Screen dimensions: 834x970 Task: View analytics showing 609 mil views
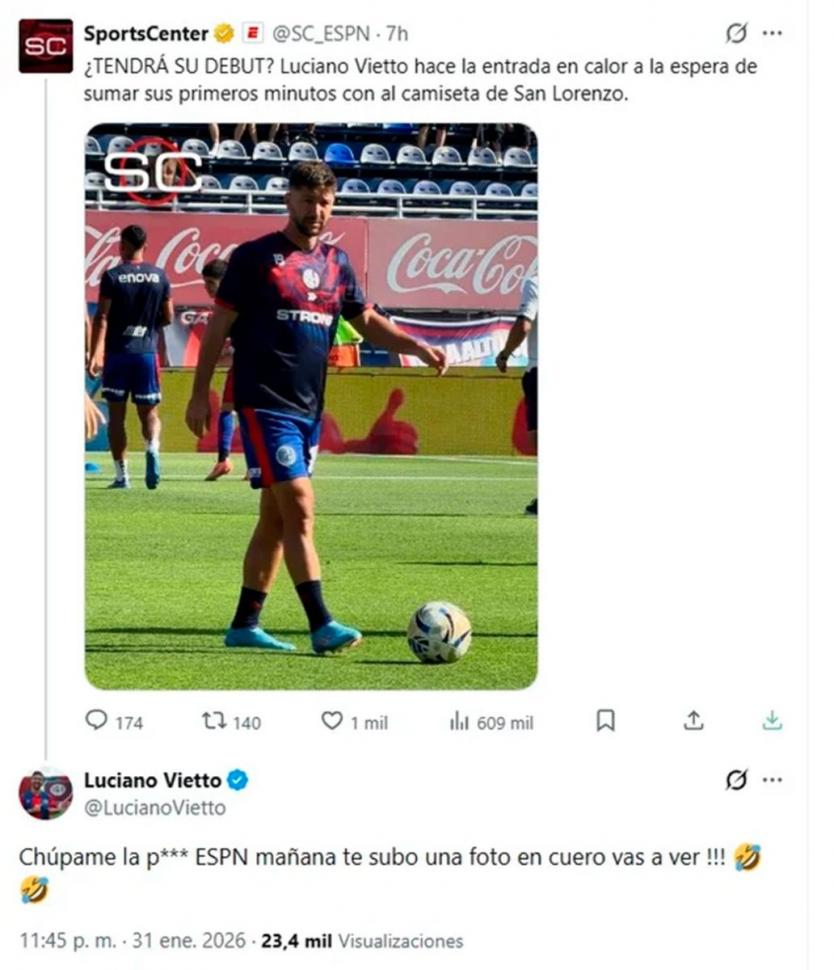pyautogui.click(x=491, y=722)
